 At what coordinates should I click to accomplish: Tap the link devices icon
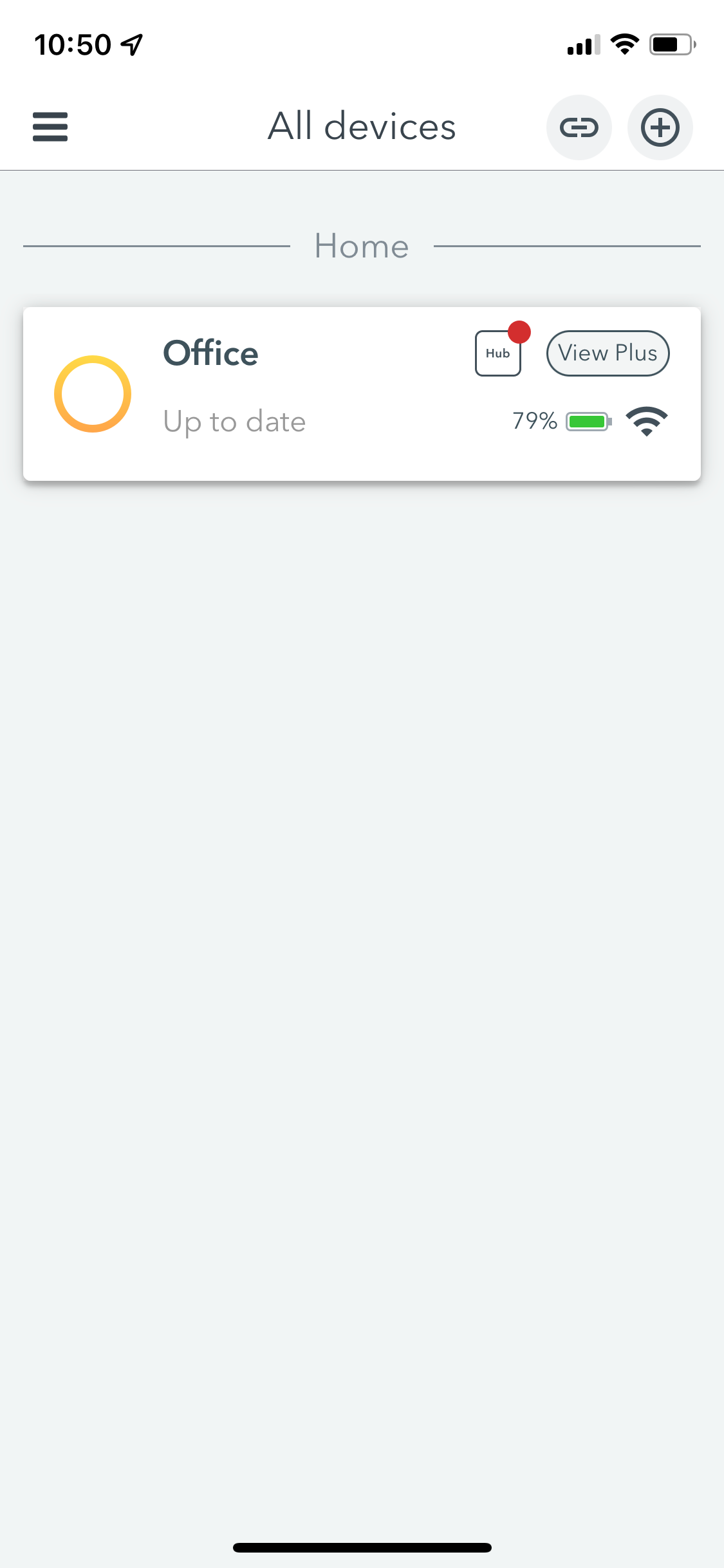click(x=579, y=127)
